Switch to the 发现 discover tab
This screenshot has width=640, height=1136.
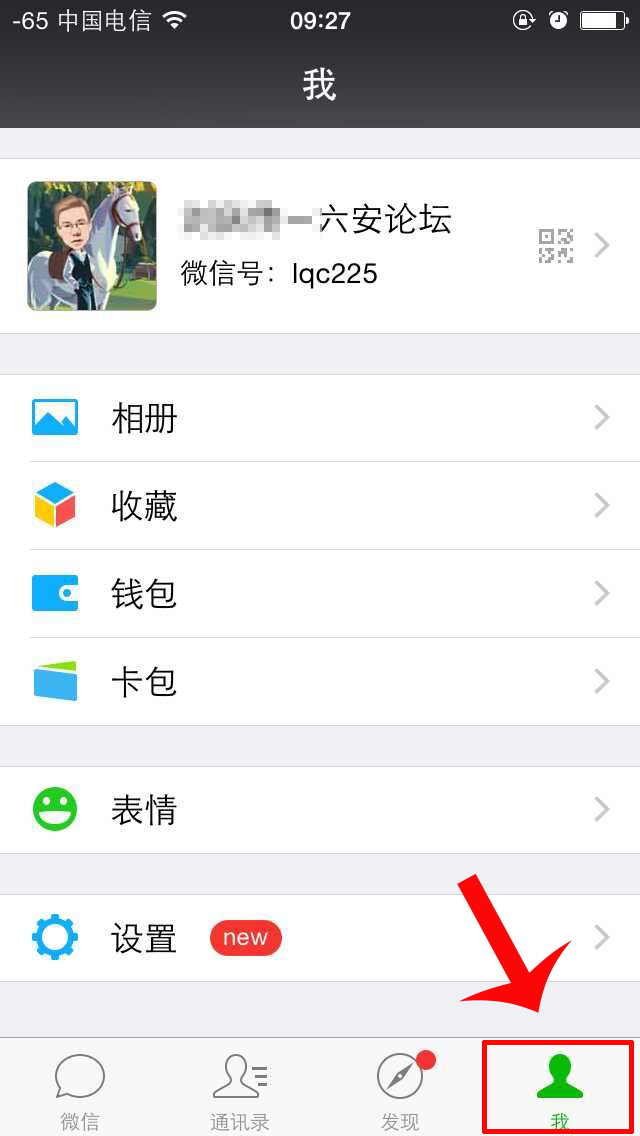400,1090
